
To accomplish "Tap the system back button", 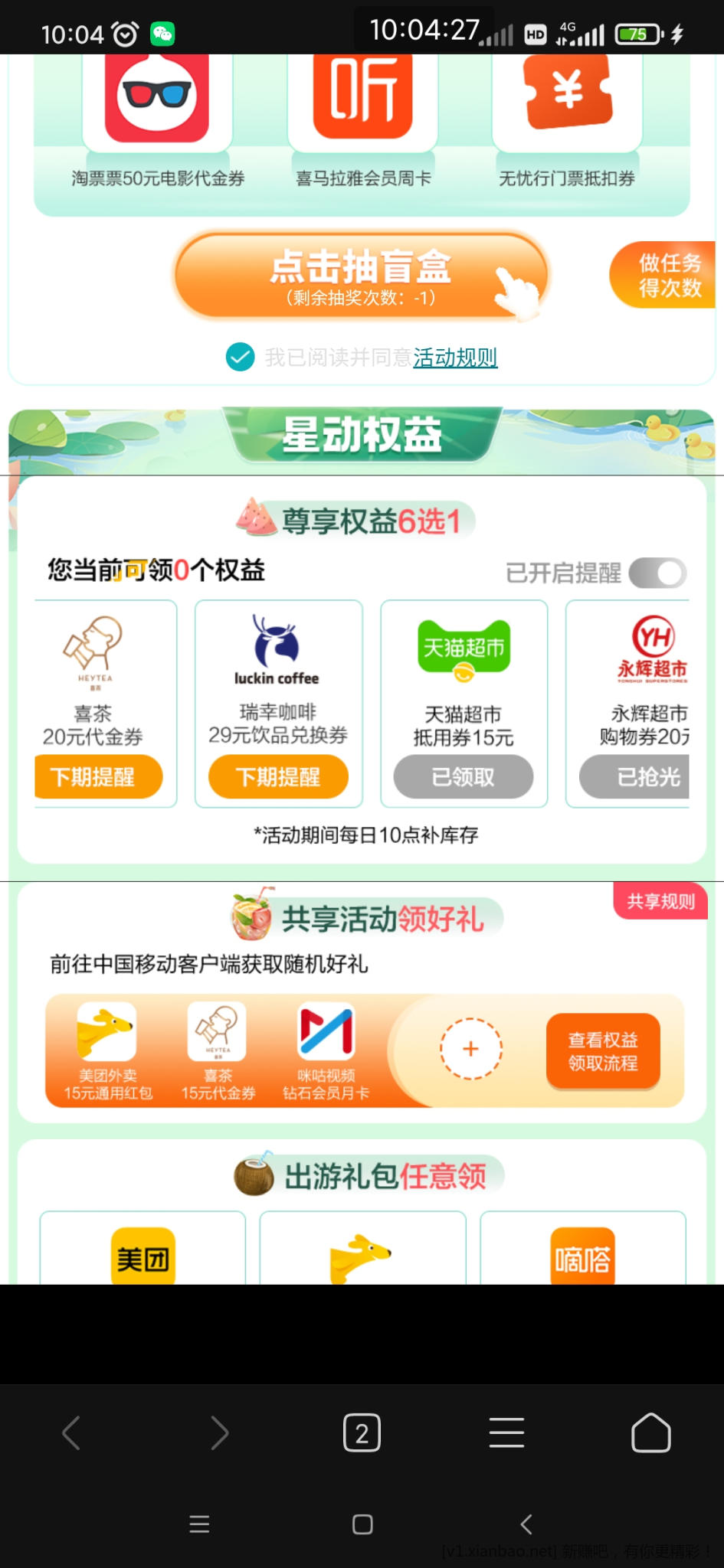I will tap(526, 1524).
